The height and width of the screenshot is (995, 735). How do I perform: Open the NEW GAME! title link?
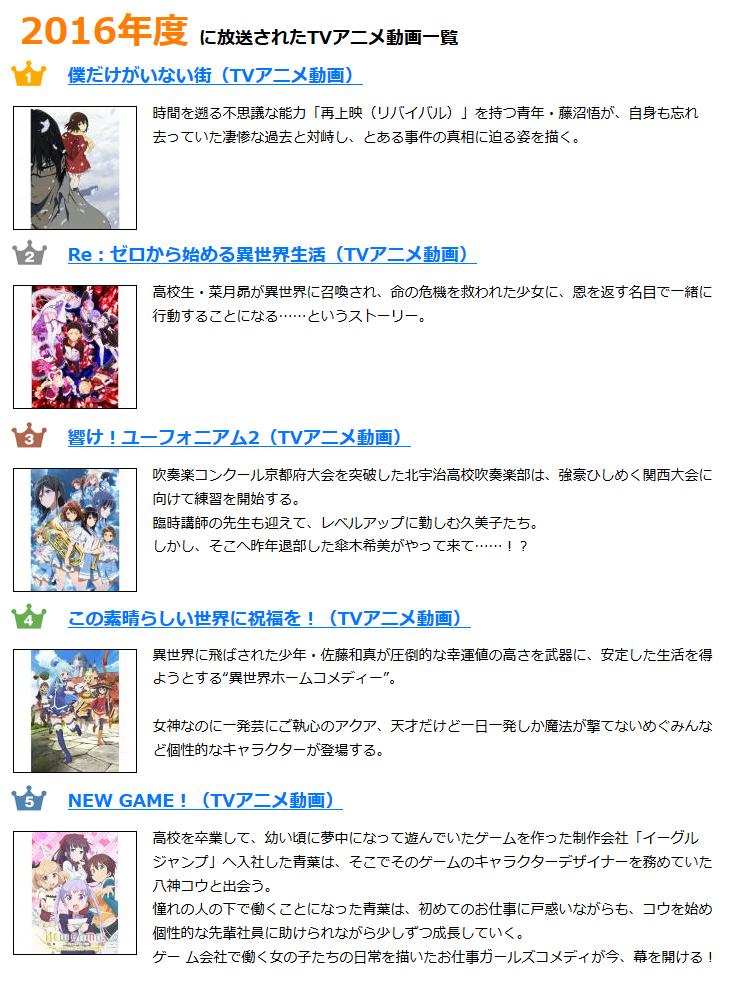point(204,800)
